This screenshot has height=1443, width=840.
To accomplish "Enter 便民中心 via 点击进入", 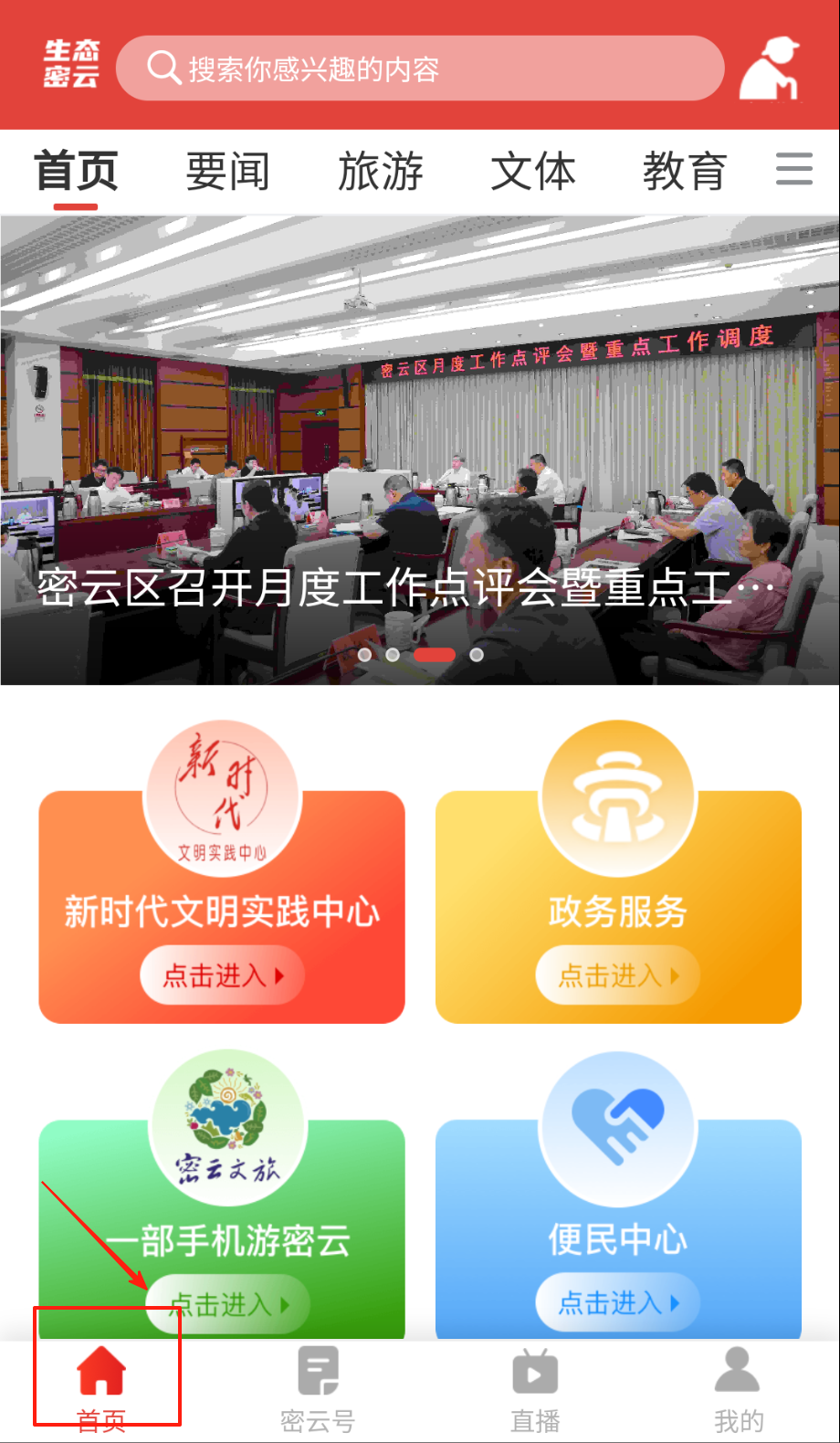I will pos(617,1302).
